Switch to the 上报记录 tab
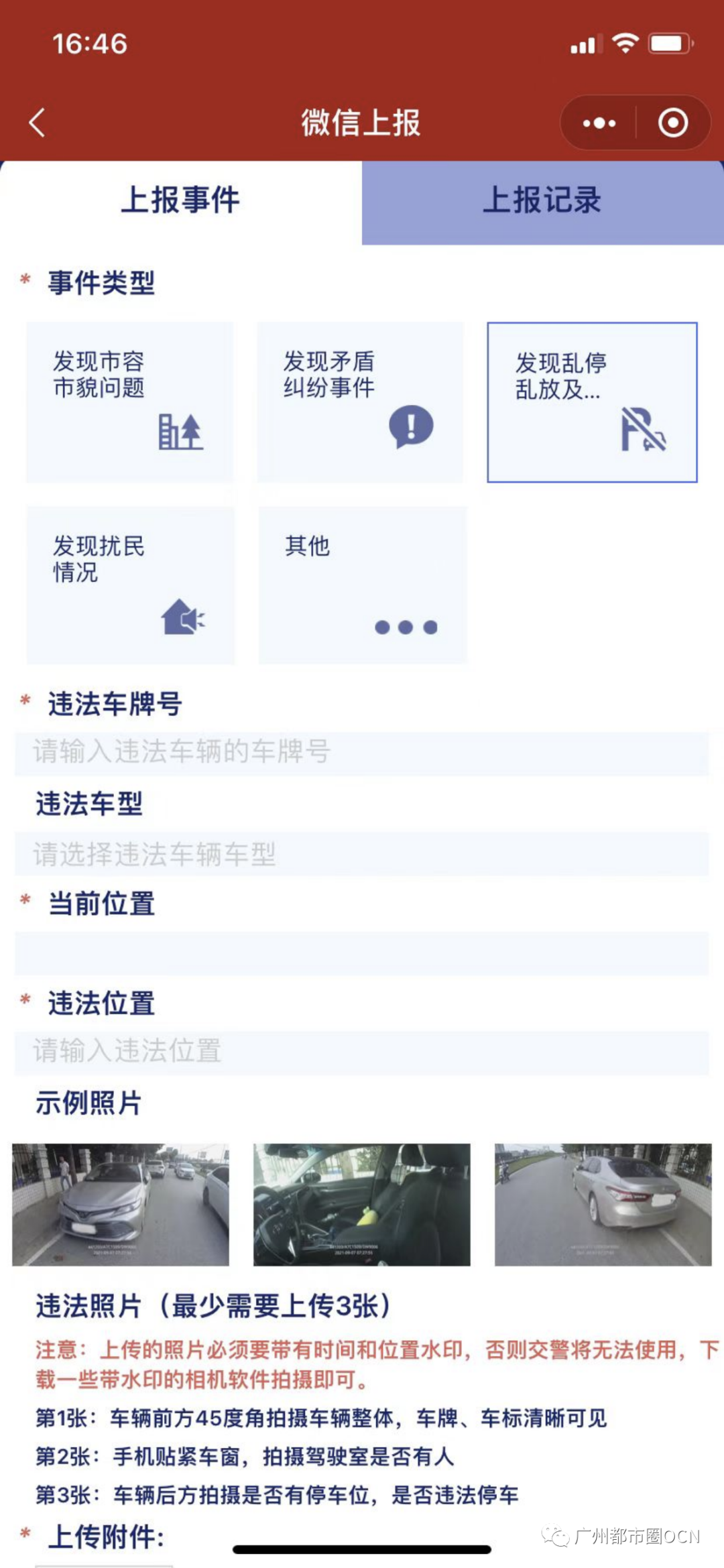 click(542, 200)
